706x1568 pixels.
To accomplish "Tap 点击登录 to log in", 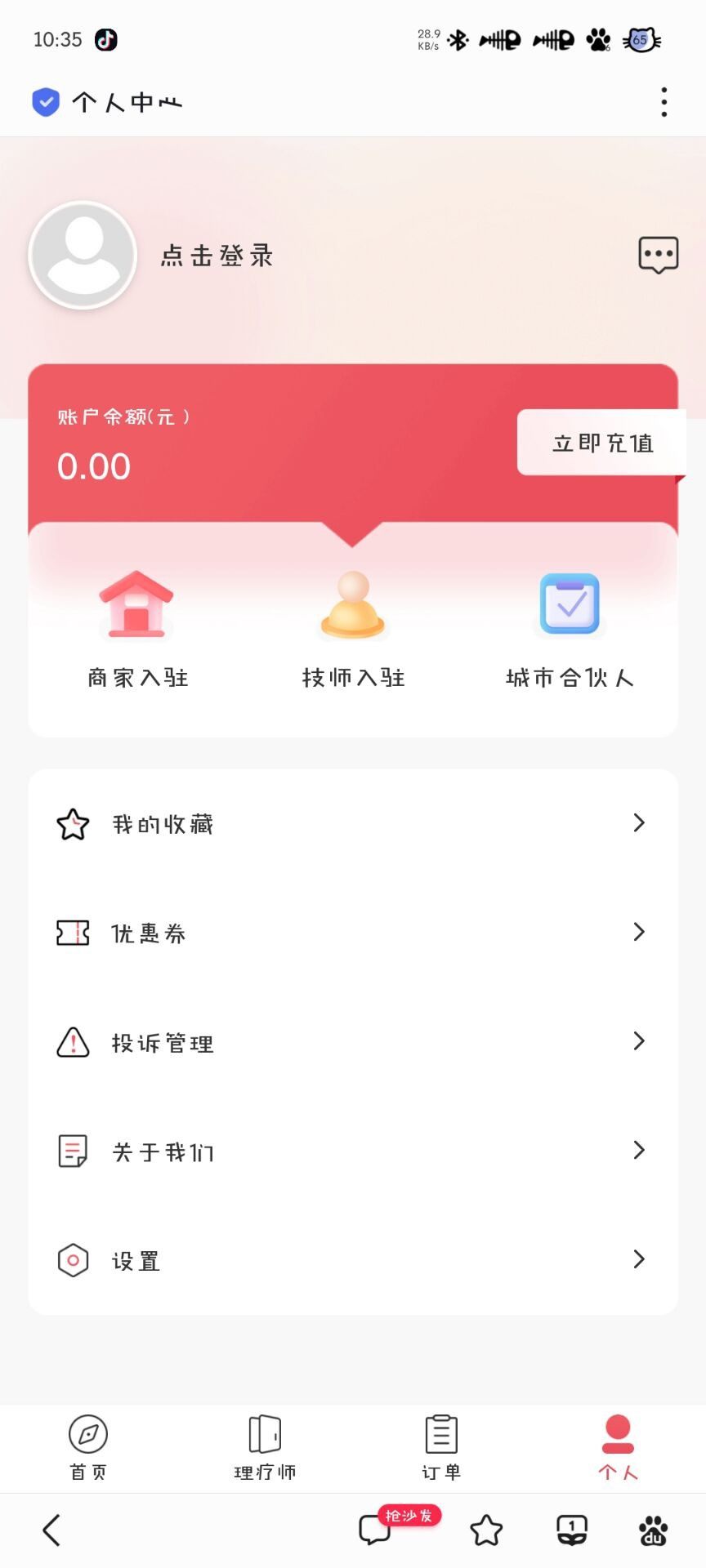I will (x=217, y=256).
